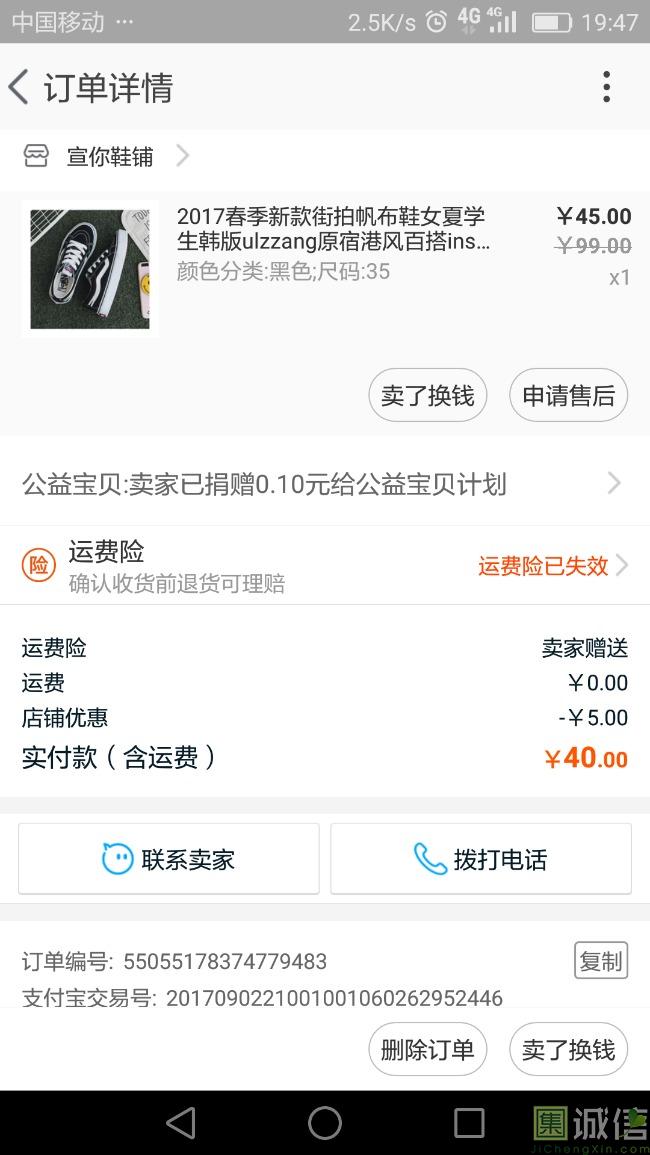This screenshot has width=650, height=1155.
Task: Copy the order number with 复制
Action: [x=601, y=961]
